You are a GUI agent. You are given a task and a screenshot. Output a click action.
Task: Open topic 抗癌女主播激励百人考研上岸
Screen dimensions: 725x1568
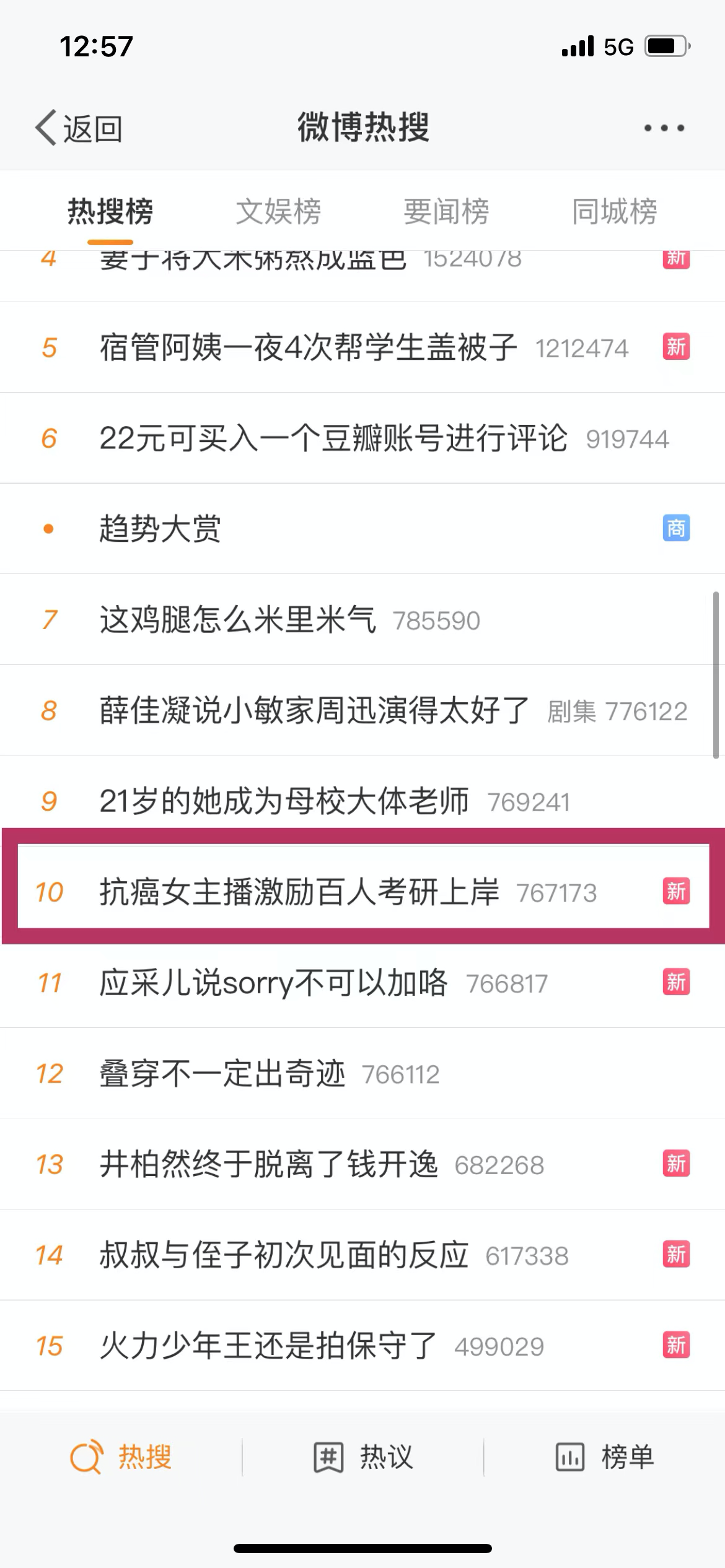[299, 892]
